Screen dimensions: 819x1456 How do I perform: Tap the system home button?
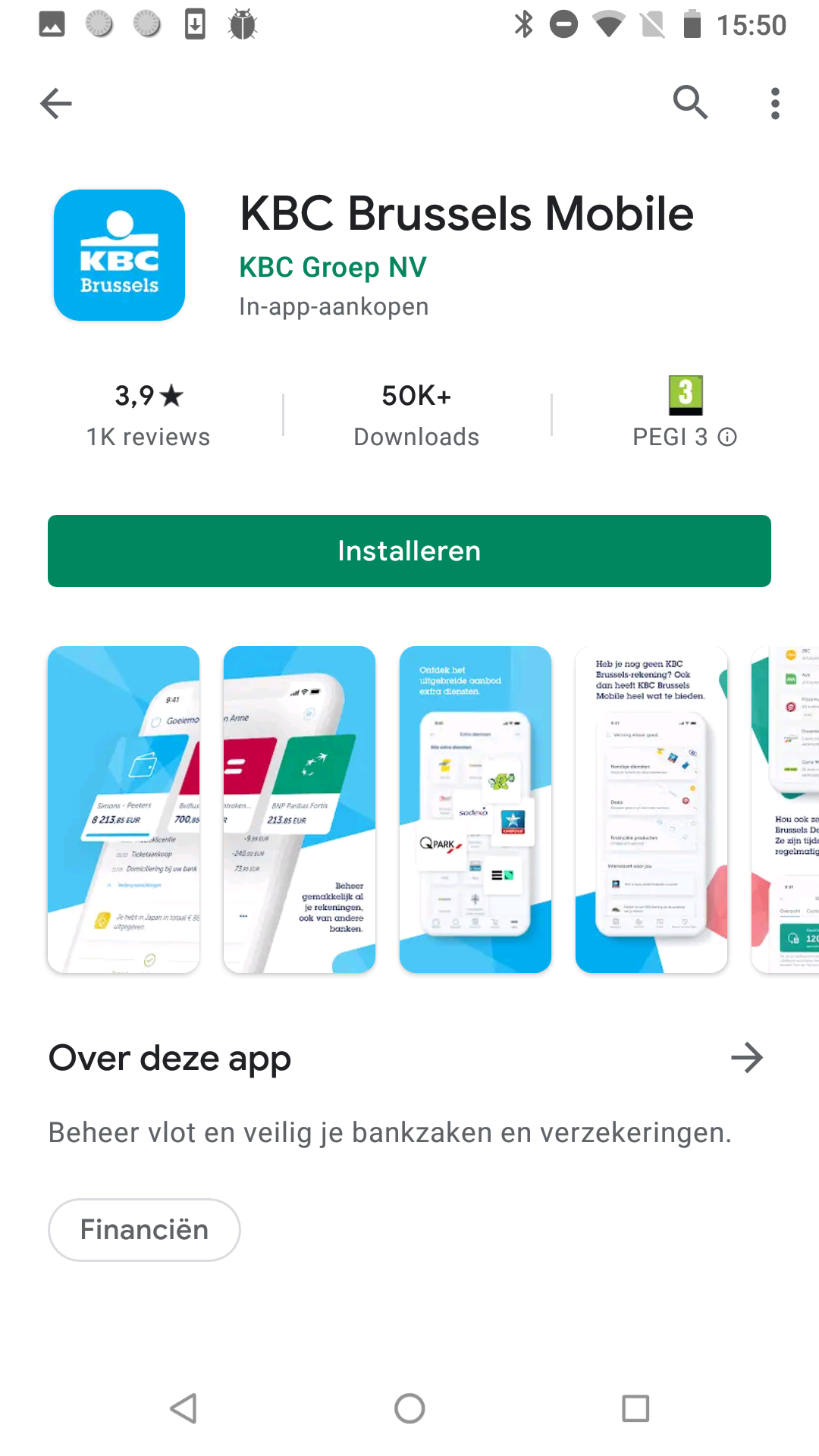point(409,1408)
